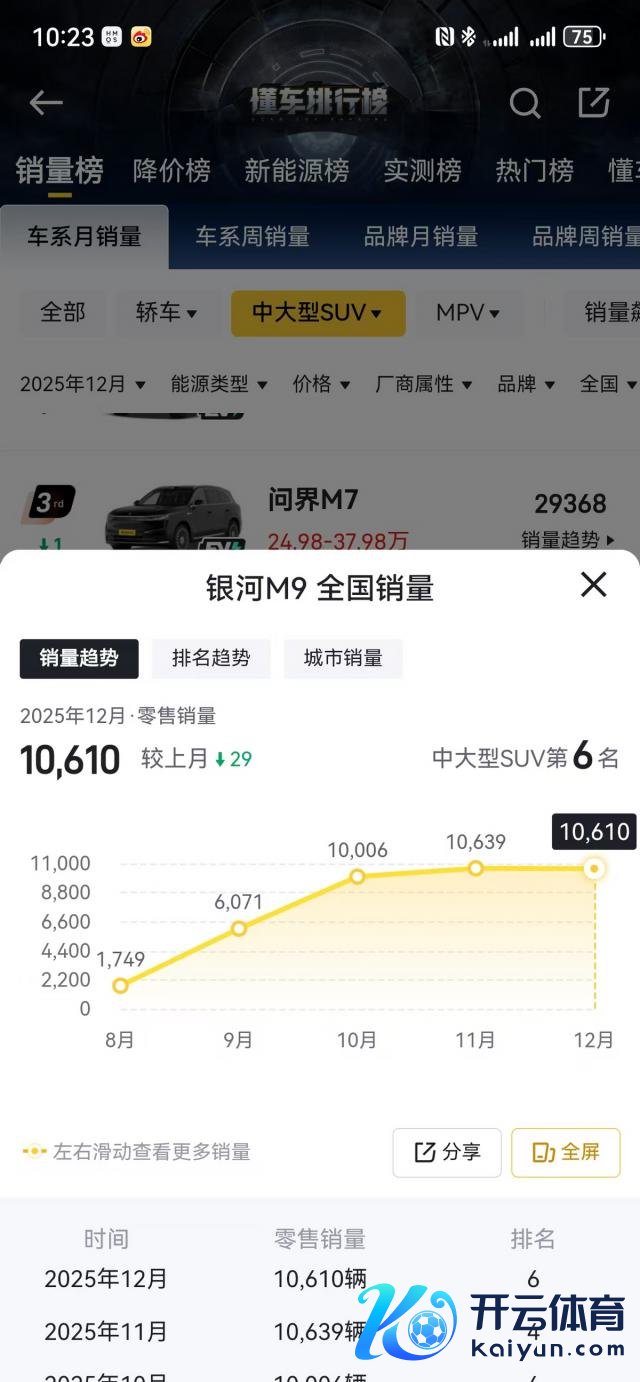640x1382 pixels.
Task: View chart in 全屏 mode
Action: pyautogui.click(x=566, y=1152)
